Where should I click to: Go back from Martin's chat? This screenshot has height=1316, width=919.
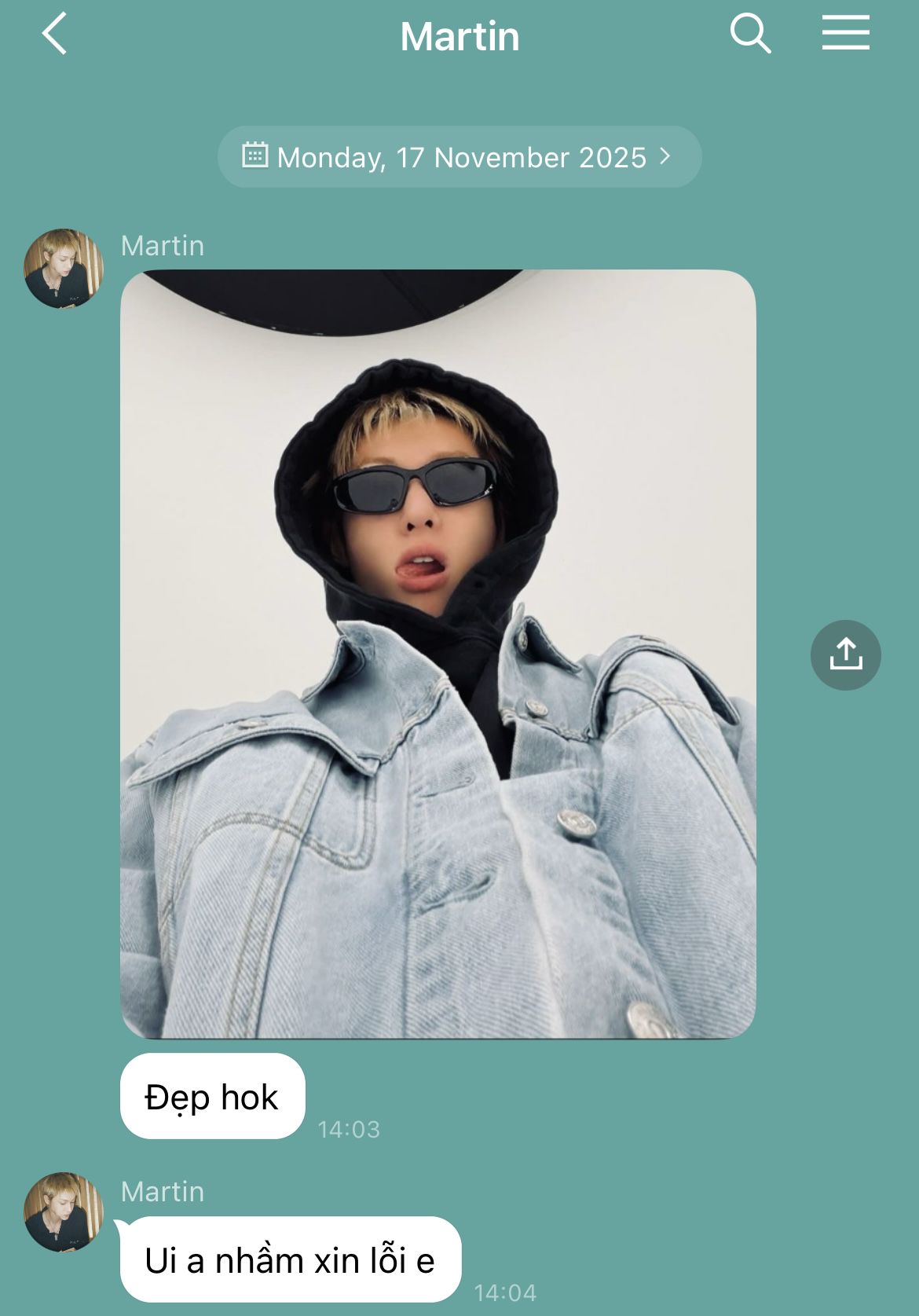[x=54, y=35]
